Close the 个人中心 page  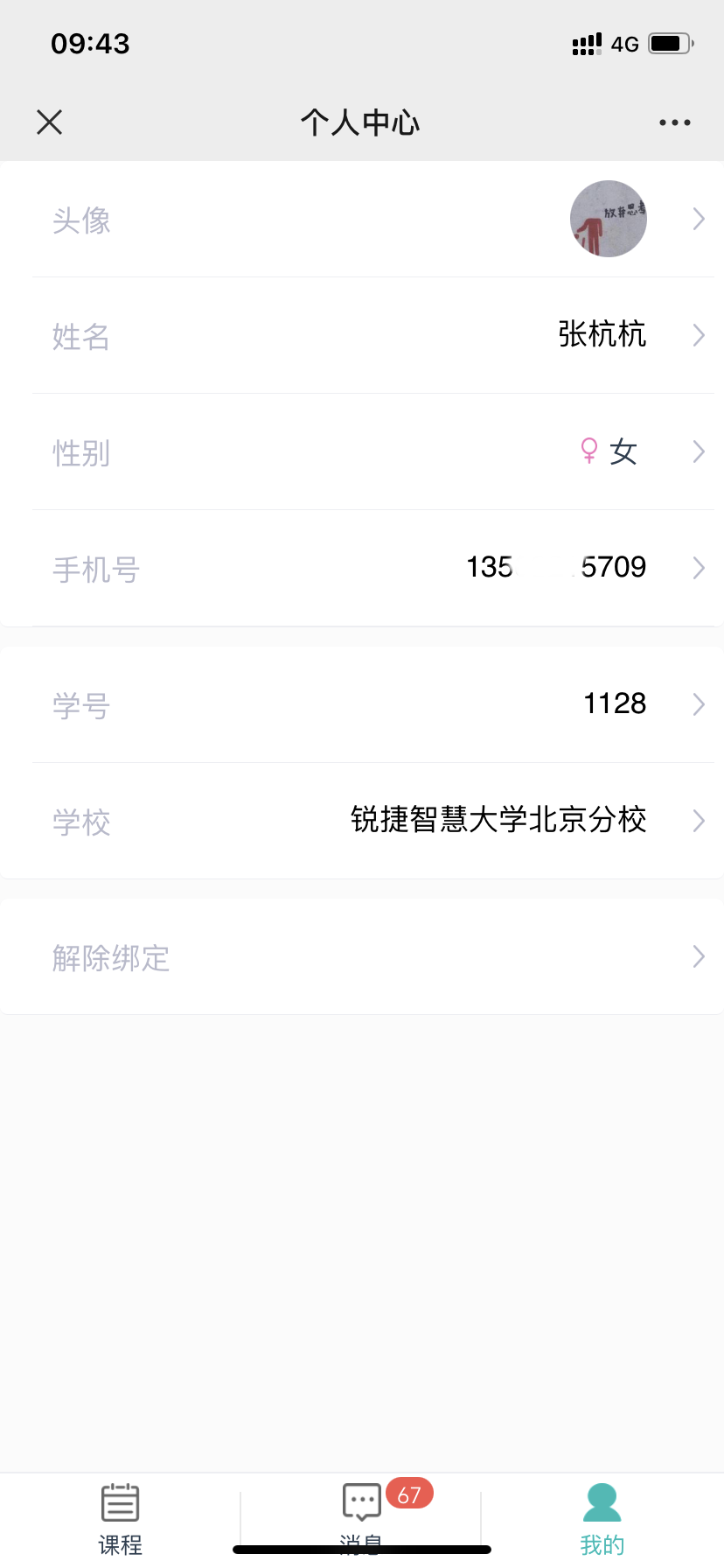click(50, 122)
